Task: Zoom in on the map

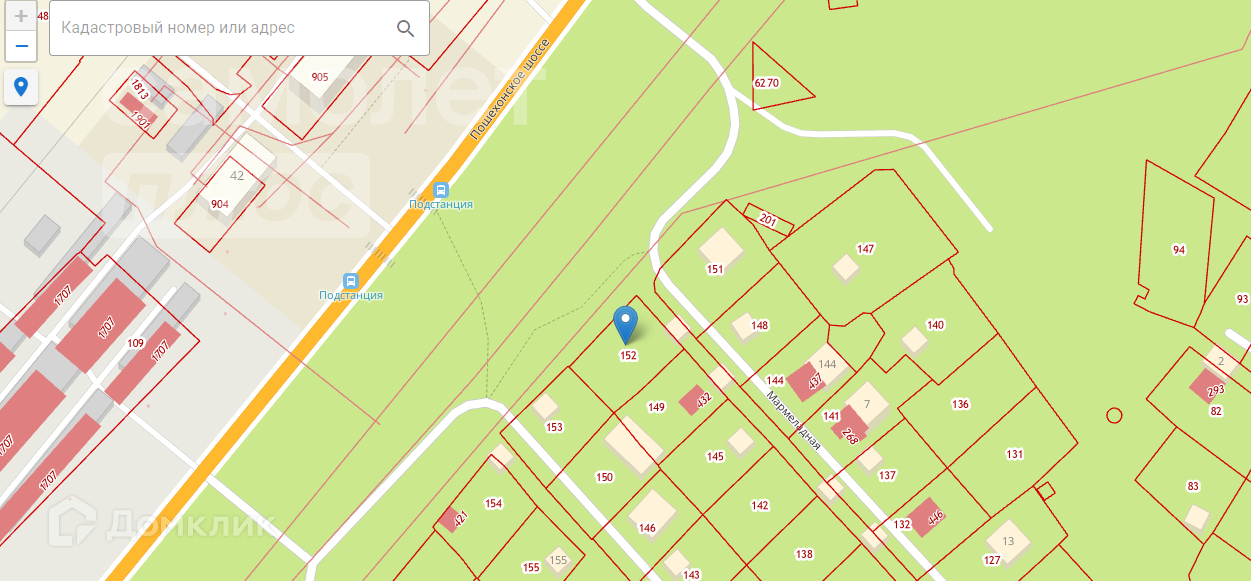Action: 20,16
